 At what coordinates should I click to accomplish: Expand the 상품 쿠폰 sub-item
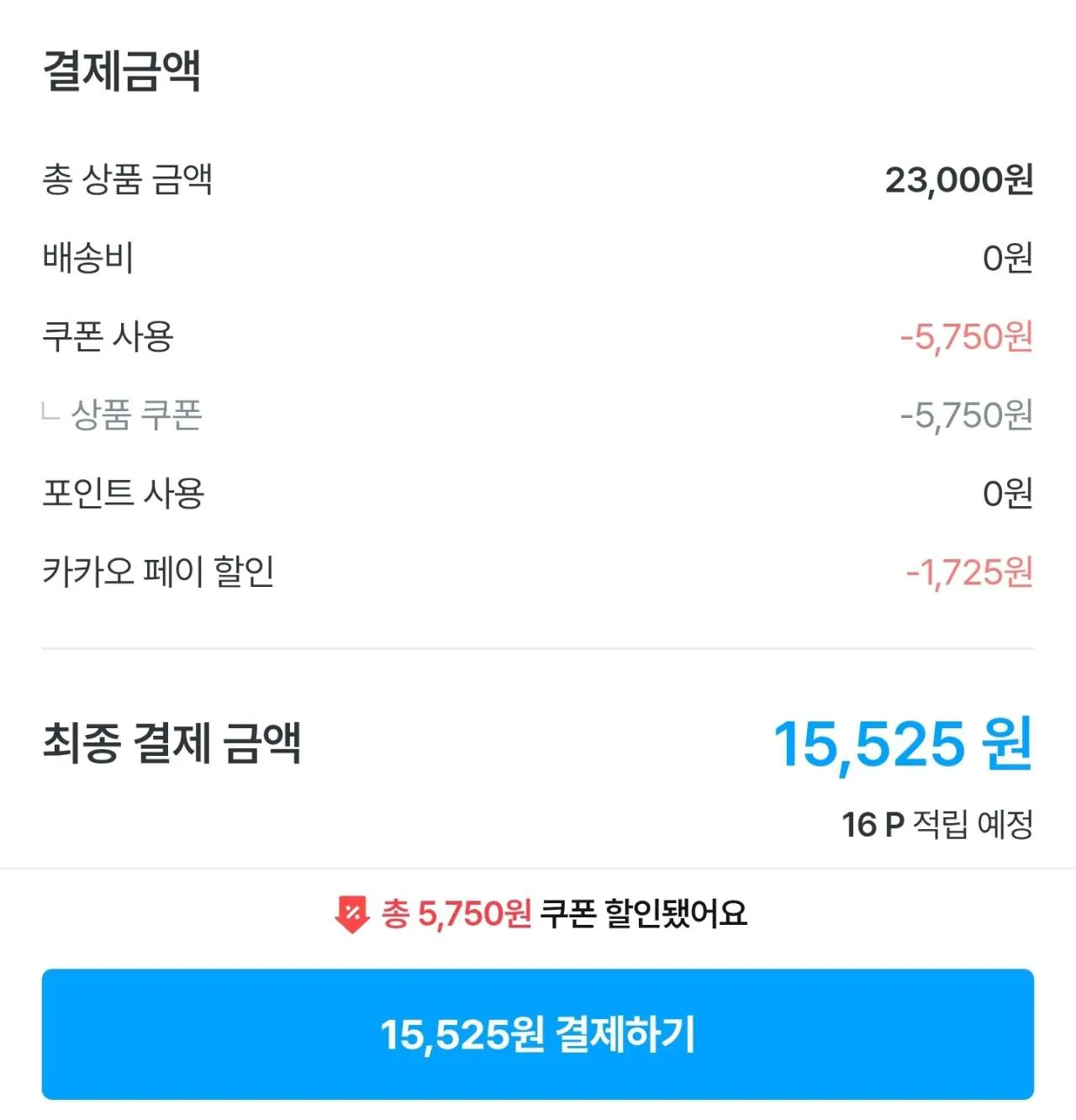pos(134,414)
